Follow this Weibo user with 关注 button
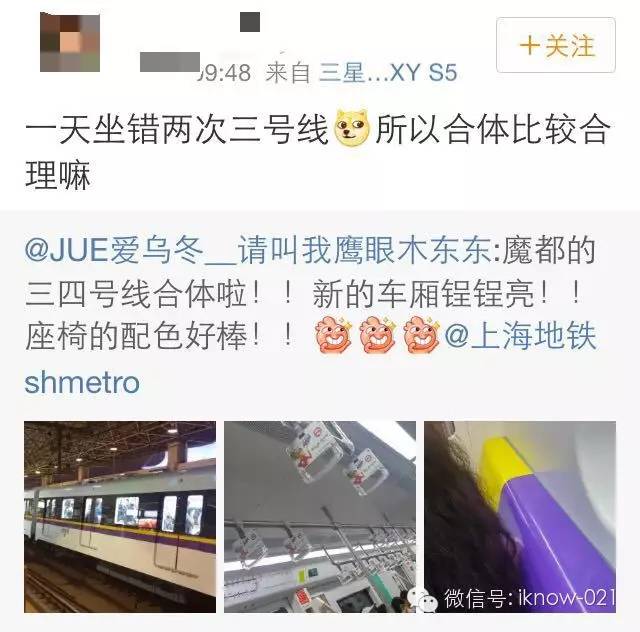The image size is (640, 632). click(557, 46)
